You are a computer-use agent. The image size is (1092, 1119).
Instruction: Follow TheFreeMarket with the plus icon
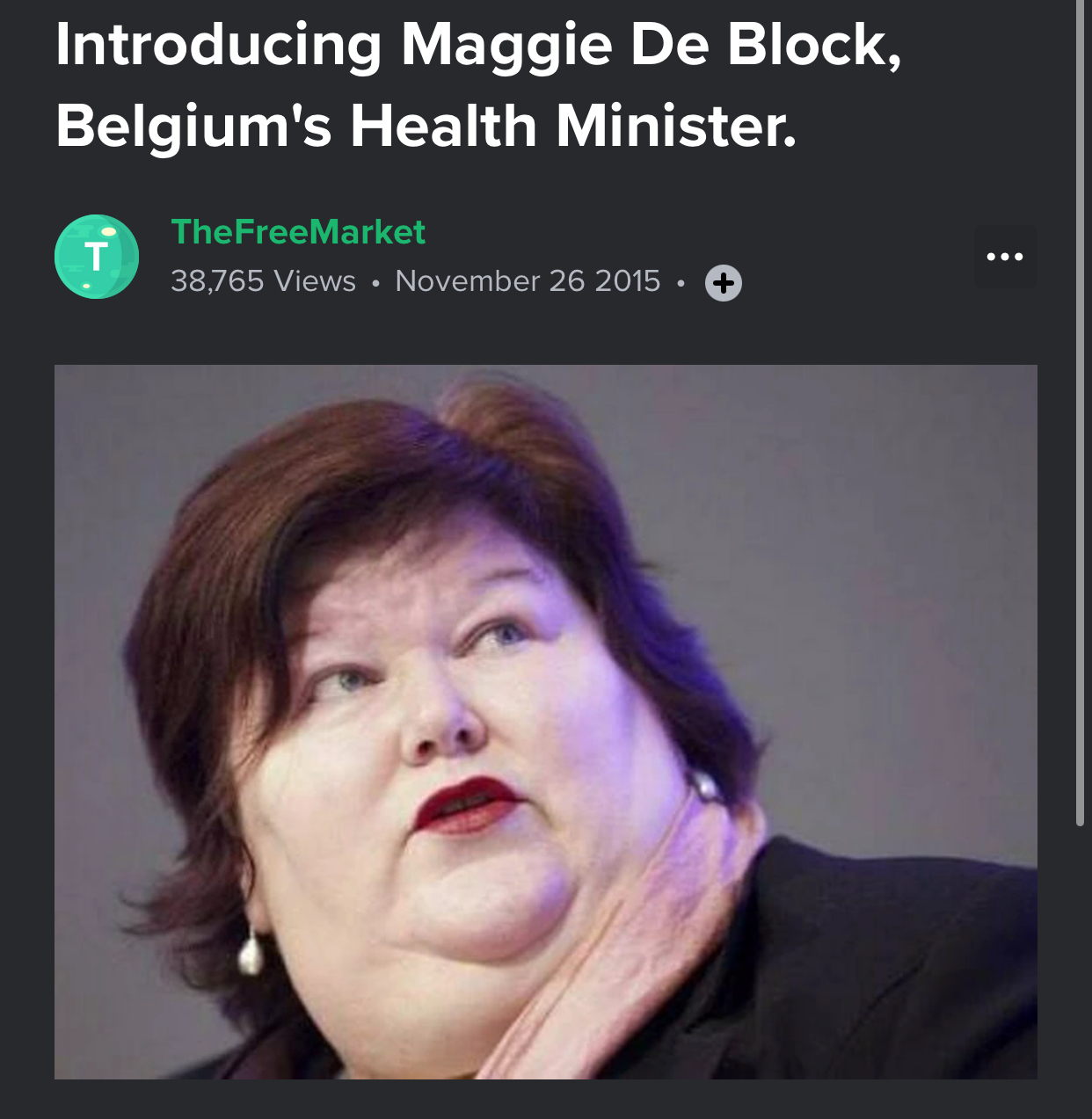(x=724, y=283)
